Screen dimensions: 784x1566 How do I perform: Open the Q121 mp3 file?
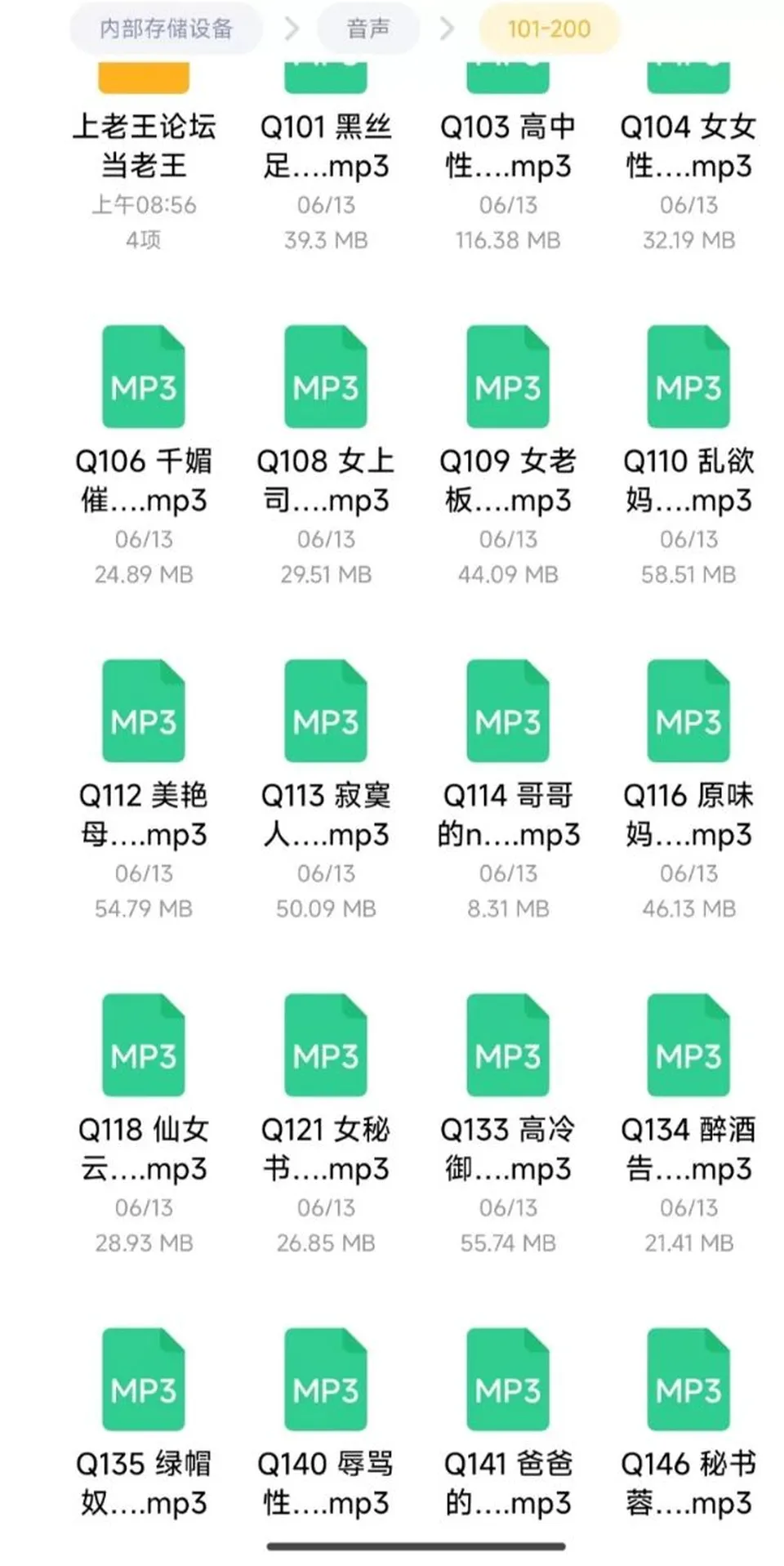(x=326, y=1124)
